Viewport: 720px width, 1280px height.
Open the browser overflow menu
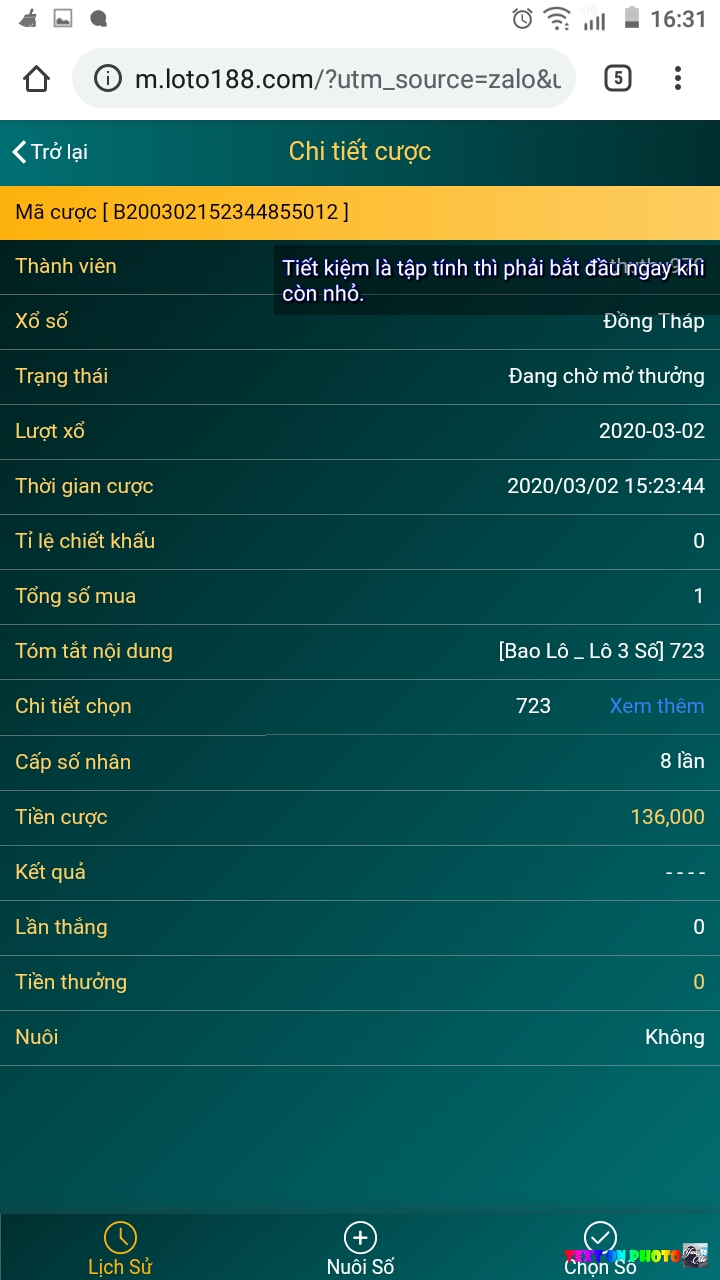(678, 78)
